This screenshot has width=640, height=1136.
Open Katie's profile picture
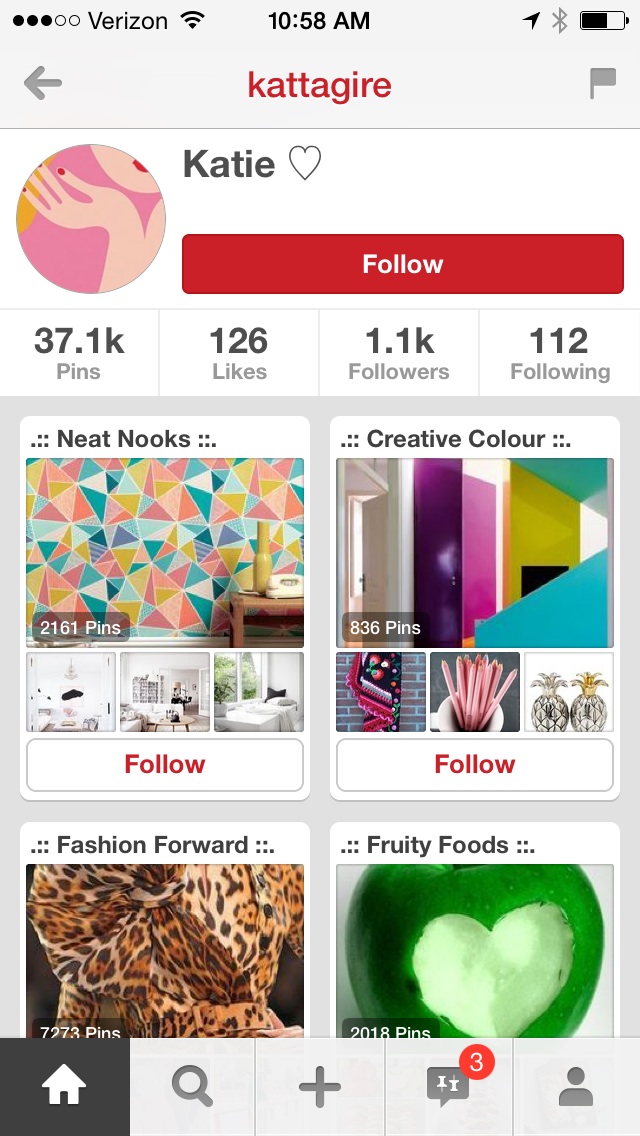click(91, 219)
